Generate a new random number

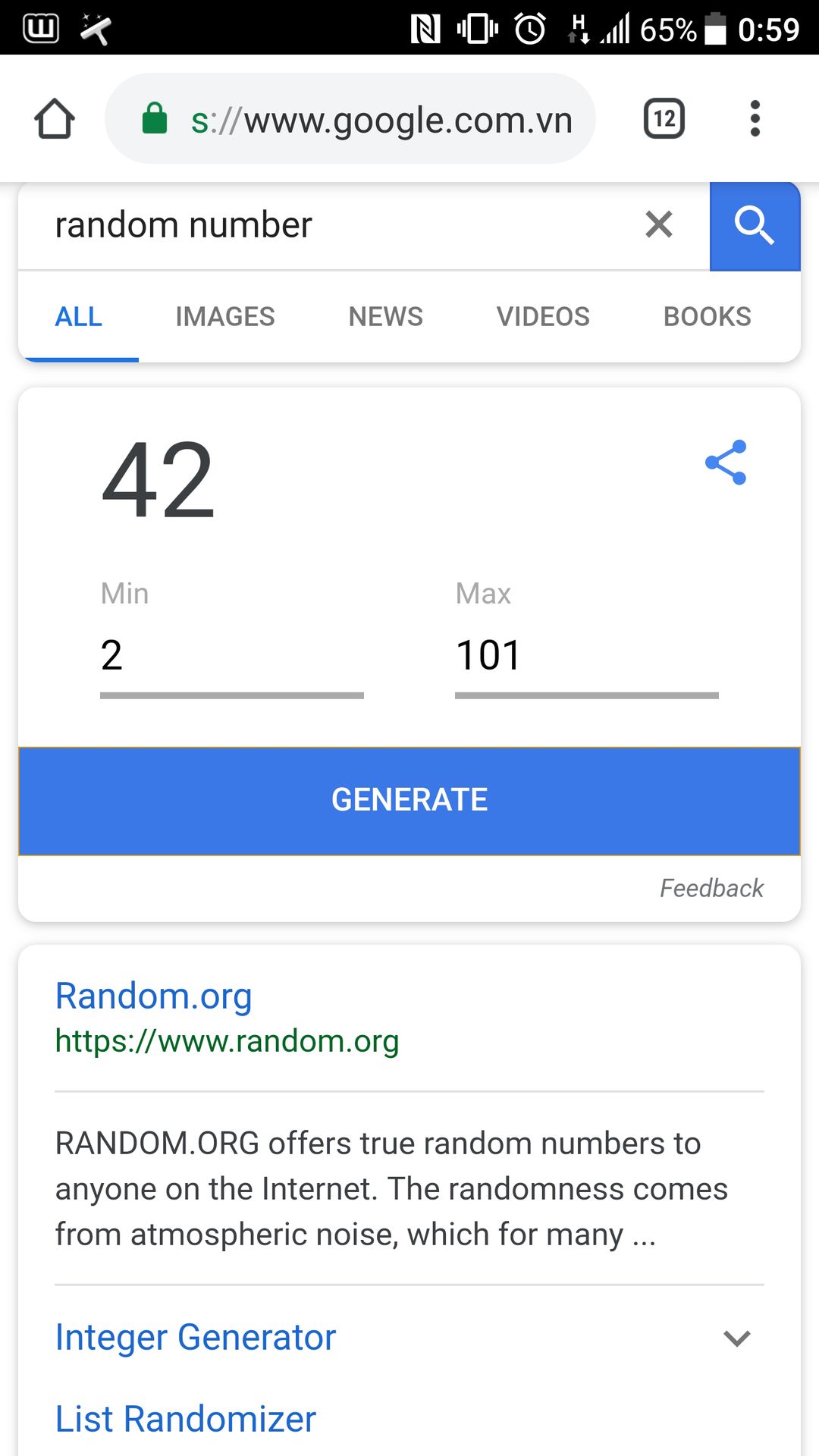click(x=409, y=801)
